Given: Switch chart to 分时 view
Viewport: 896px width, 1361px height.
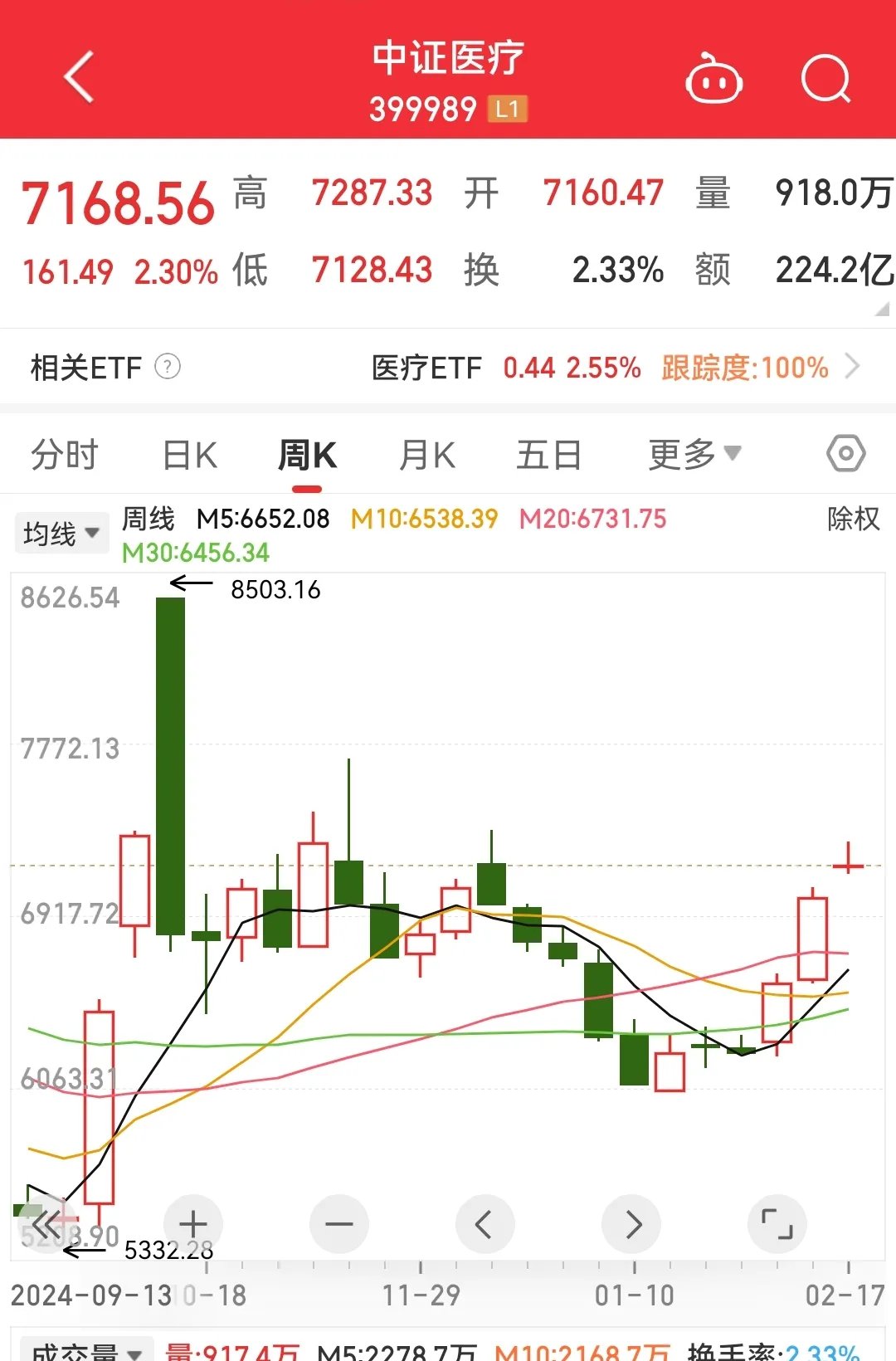Looking at the screenshot, I should click(66, 454).
